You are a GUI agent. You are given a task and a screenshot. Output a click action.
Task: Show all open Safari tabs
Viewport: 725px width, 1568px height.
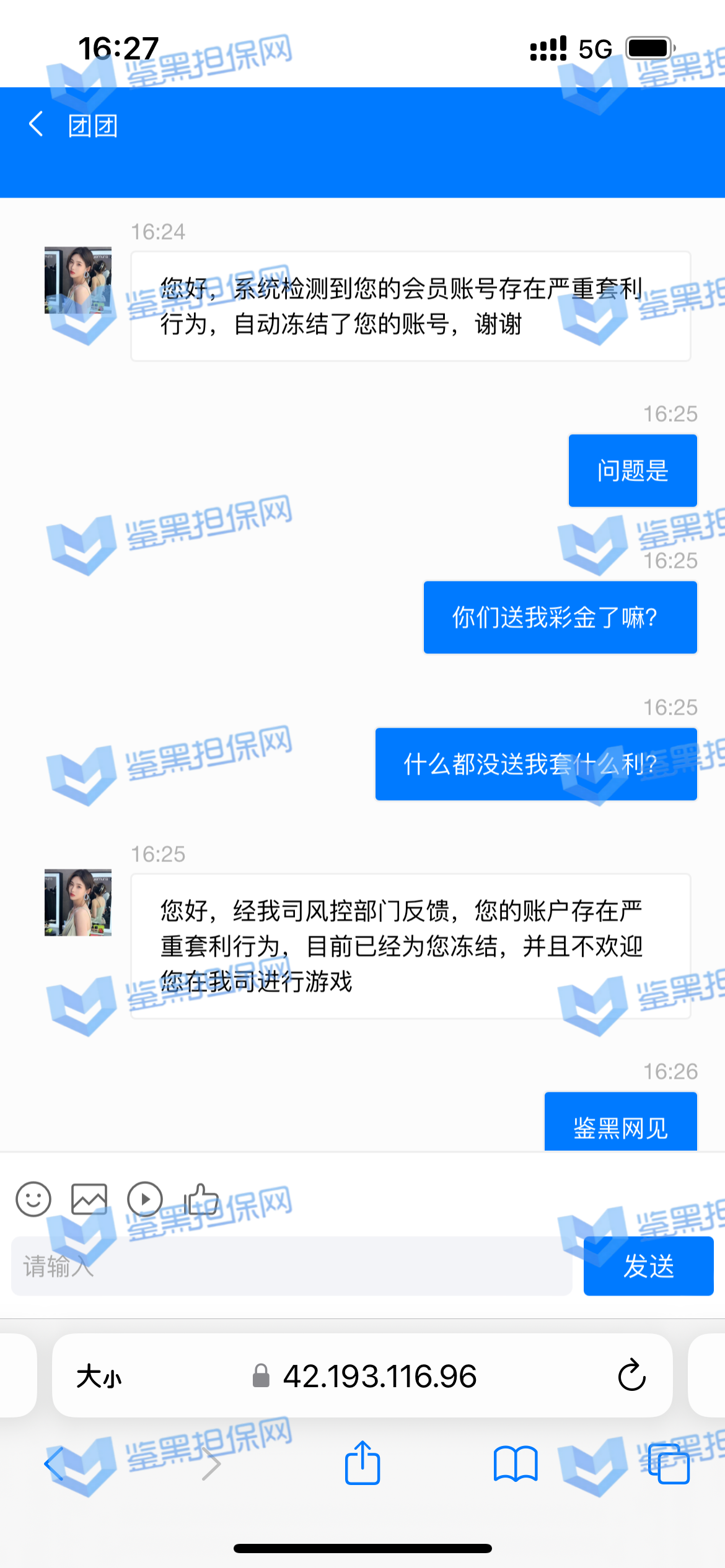click(x=669, y=1464)
